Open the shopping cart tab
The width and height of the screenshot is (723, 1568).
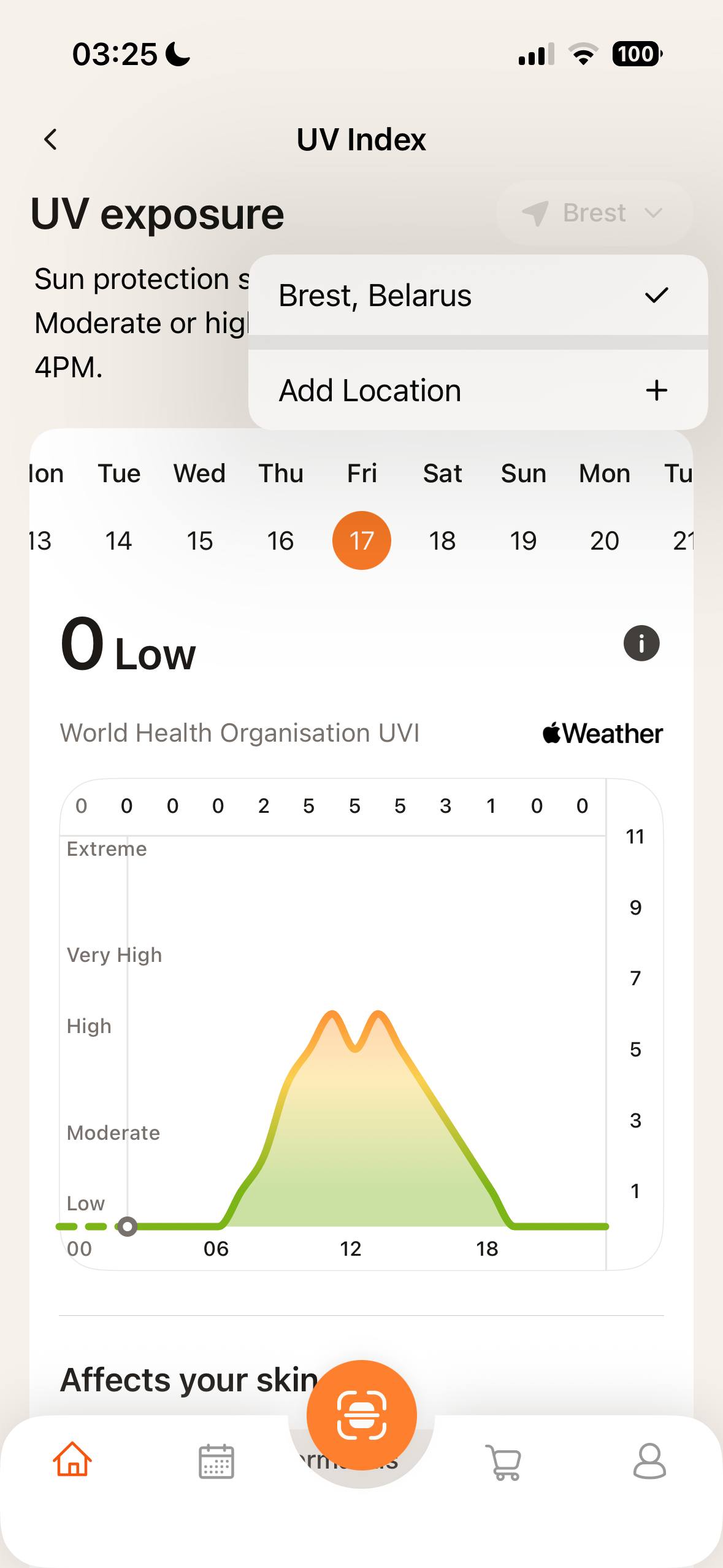click(504, 1462)
